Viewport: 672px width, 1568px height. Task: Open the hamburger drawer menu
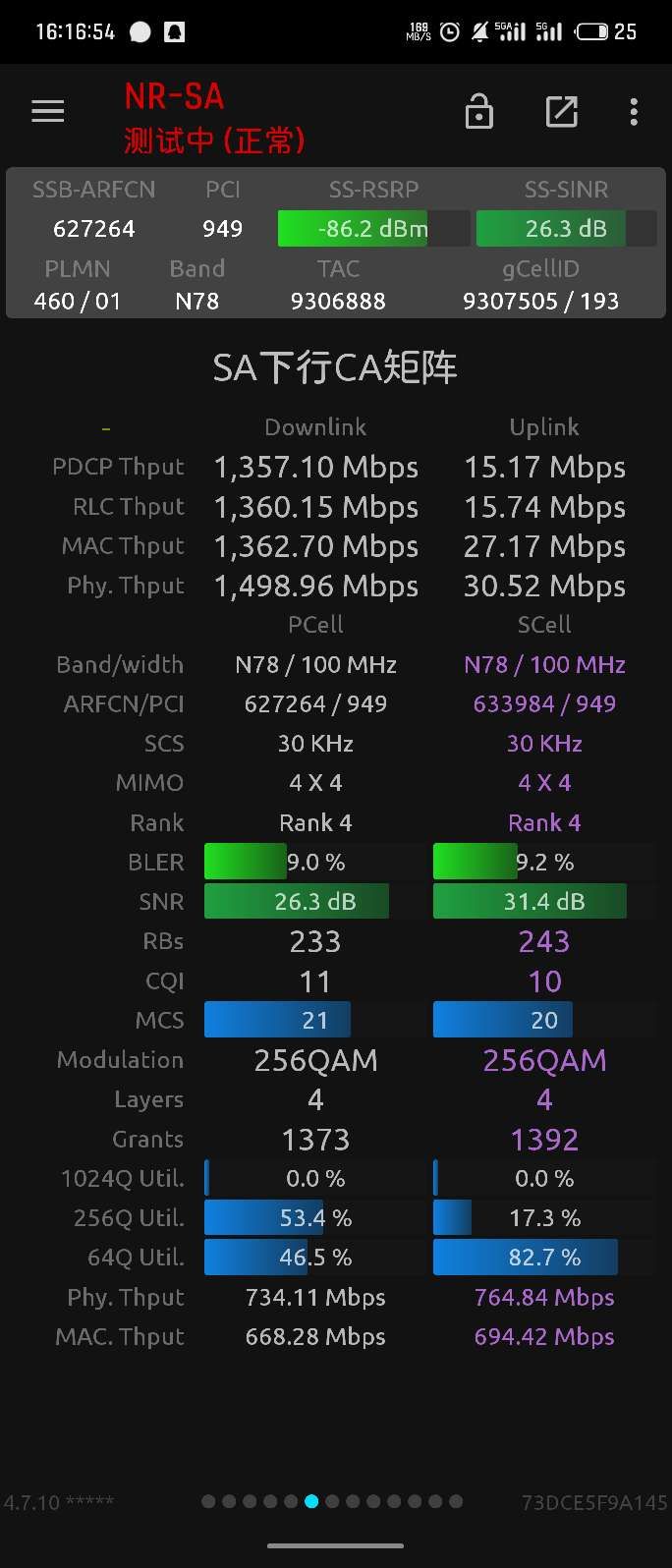(x=47, y=112)
